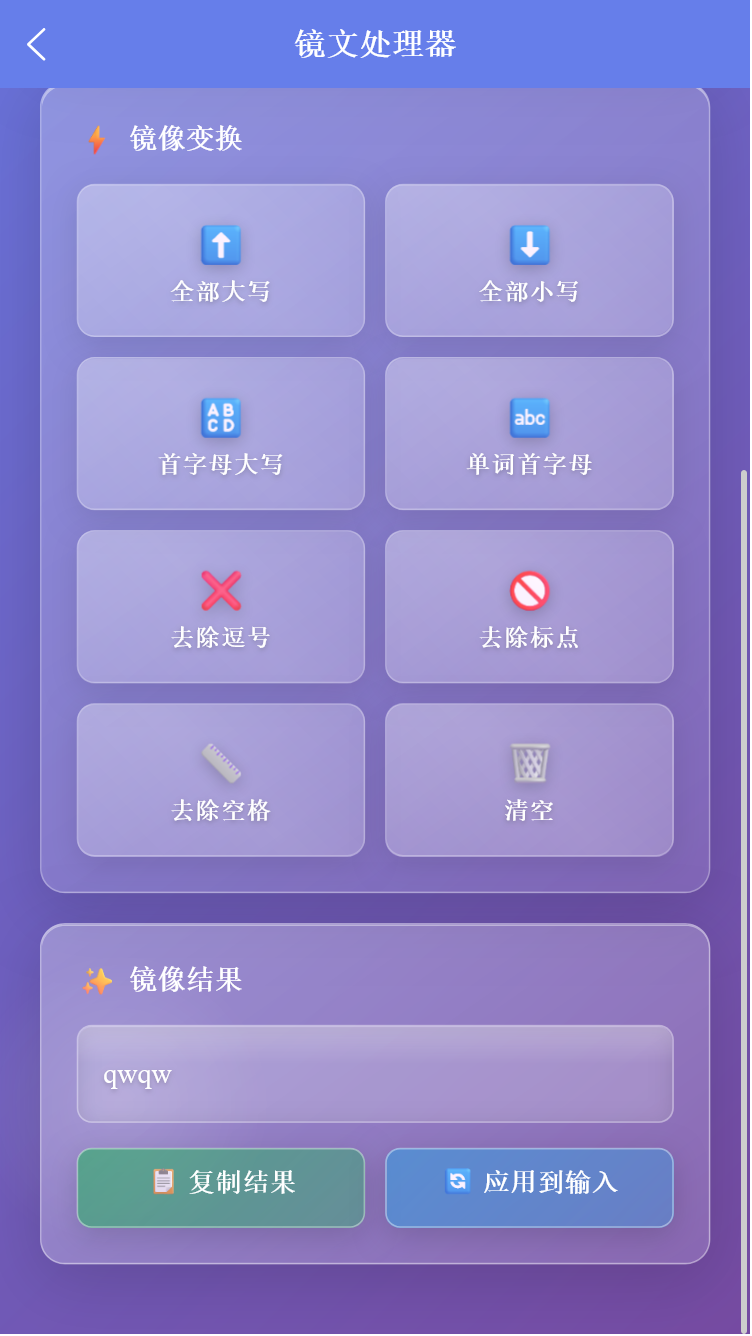The width and height of the screenshot is (752, 1336).
Task: Apply uppercase conversion with 全部大写
Action: click(220, 260)
